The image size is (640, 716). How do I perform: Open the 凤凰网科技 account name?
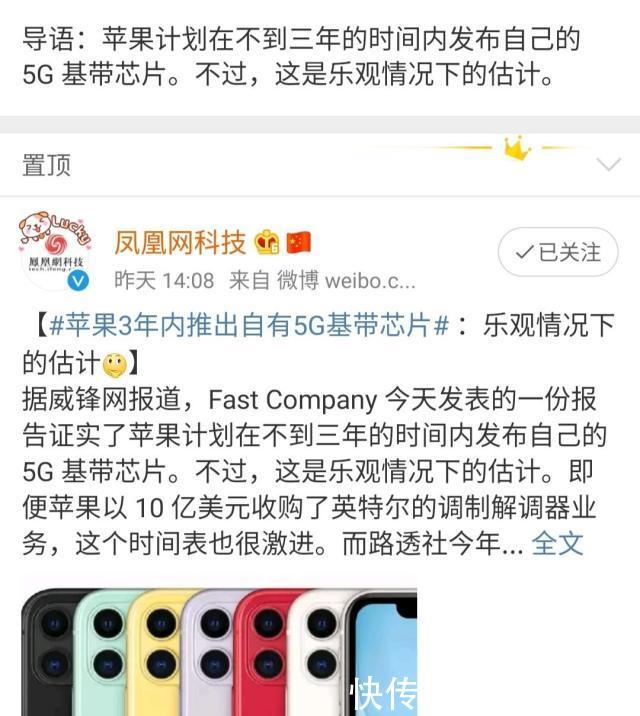click(180, 242)
